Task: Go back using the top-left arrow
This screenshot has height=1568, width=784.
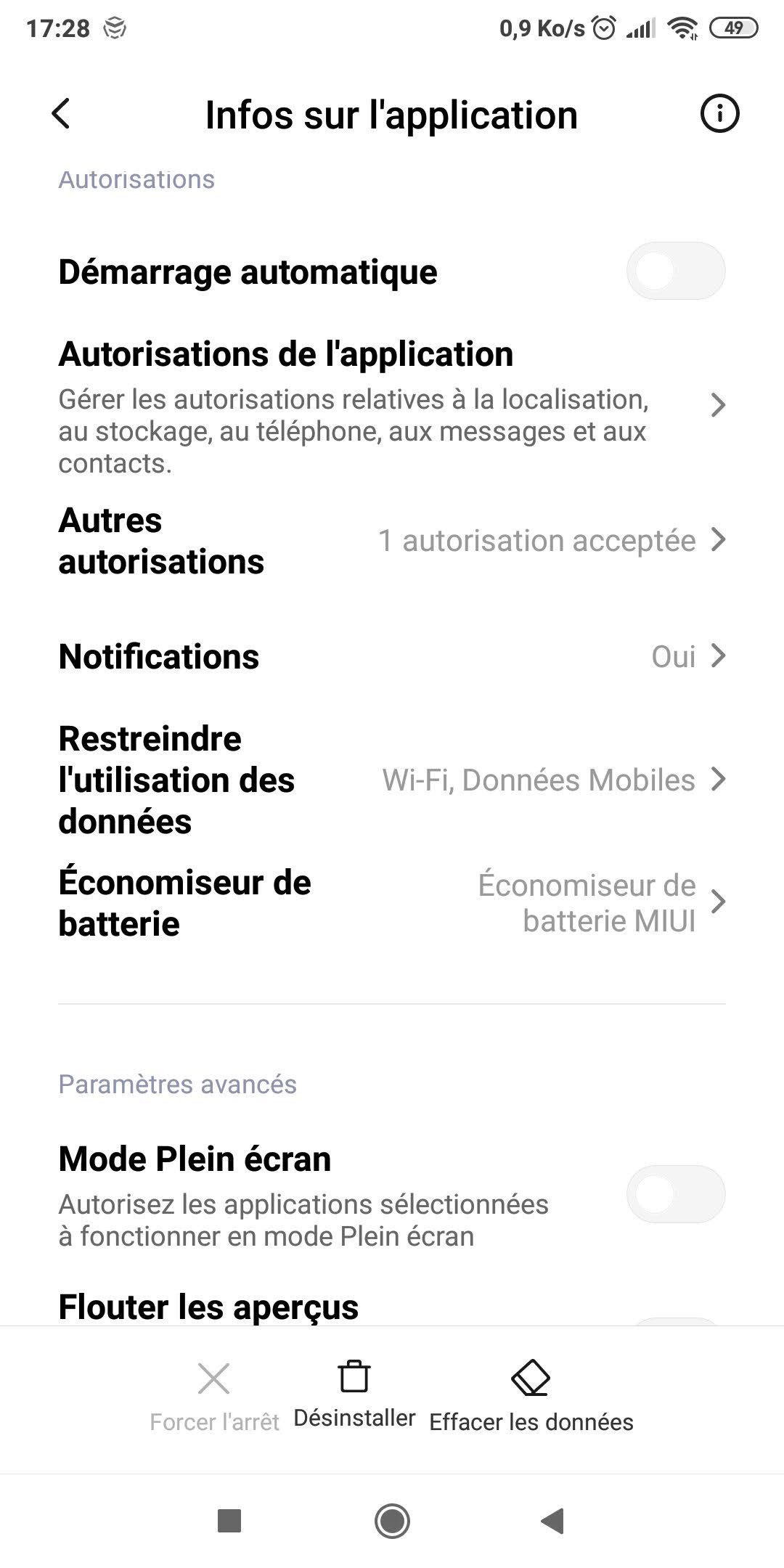Action: pyautogui.click(x=62, y=114)
